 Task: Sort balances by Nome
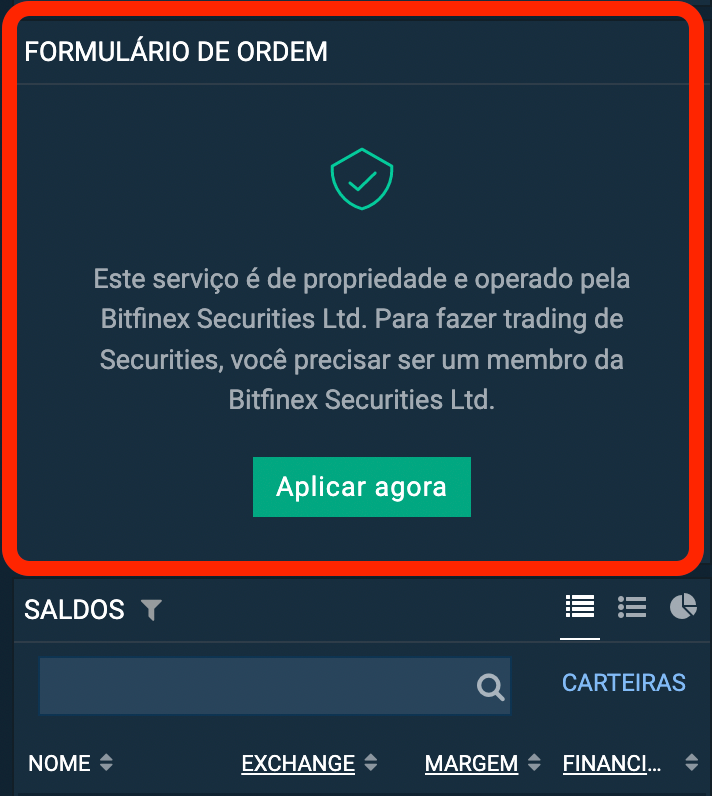pos(69,763)
